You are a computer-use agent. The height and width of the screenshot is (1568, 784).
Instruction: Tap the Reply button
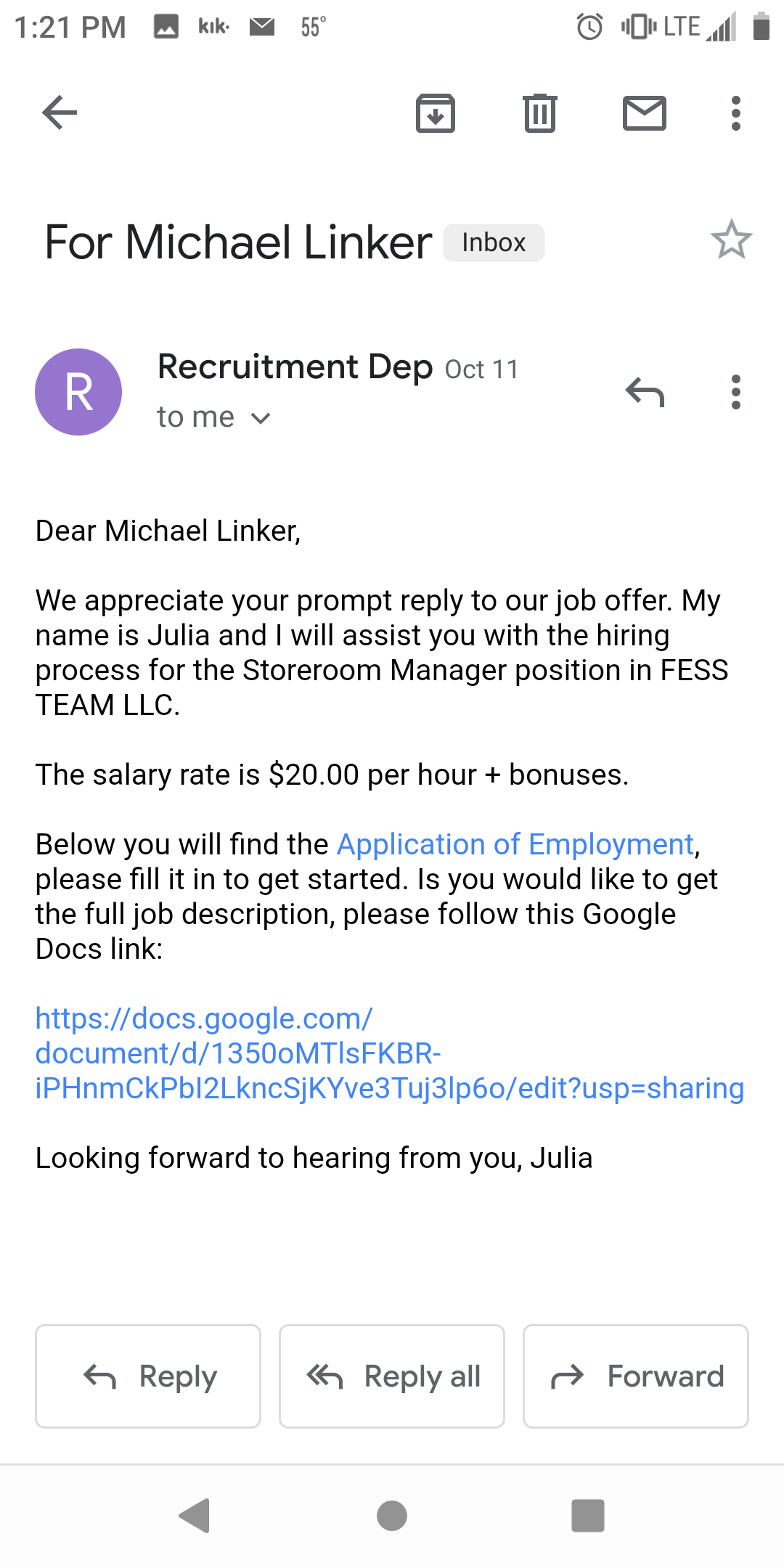coord(148,1376)
